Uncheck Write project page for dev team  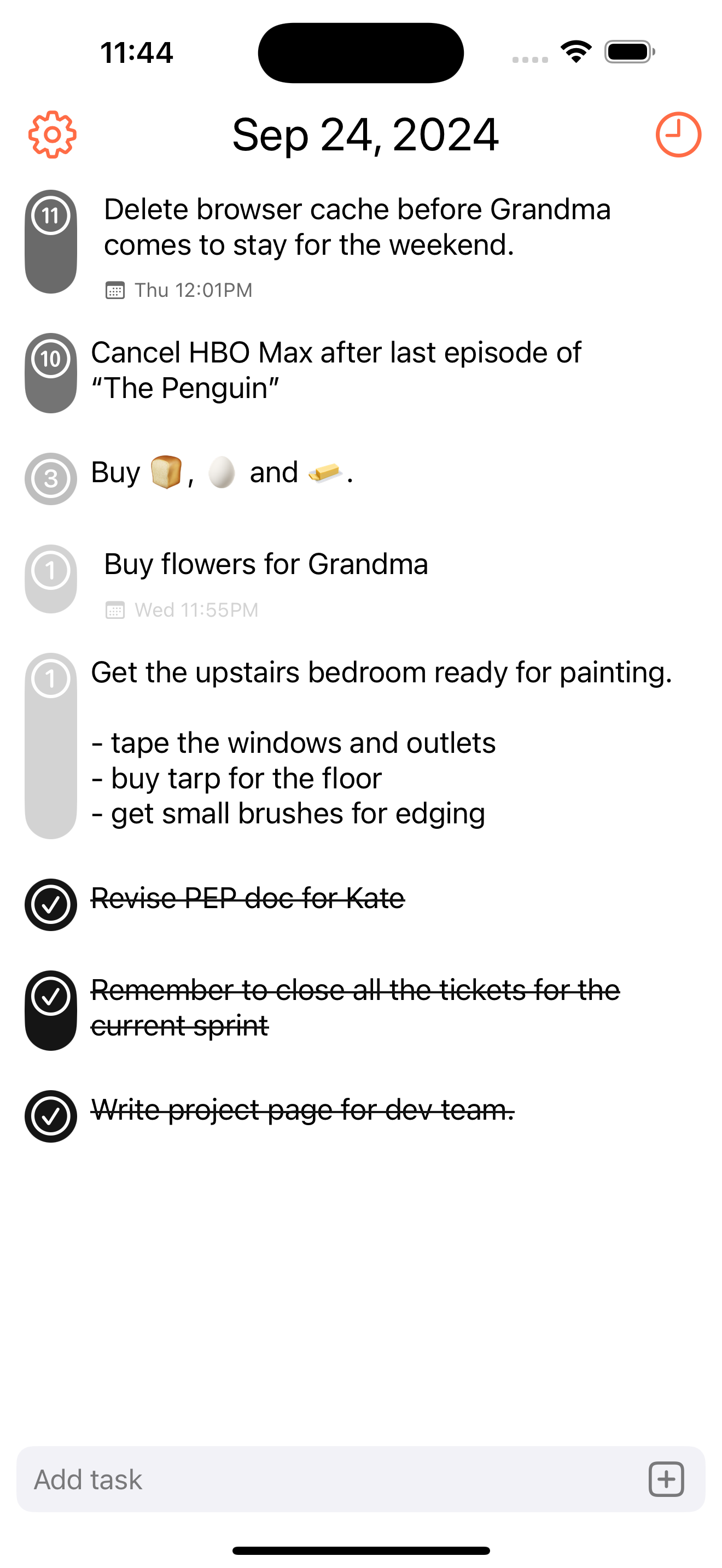(50, 1116)
